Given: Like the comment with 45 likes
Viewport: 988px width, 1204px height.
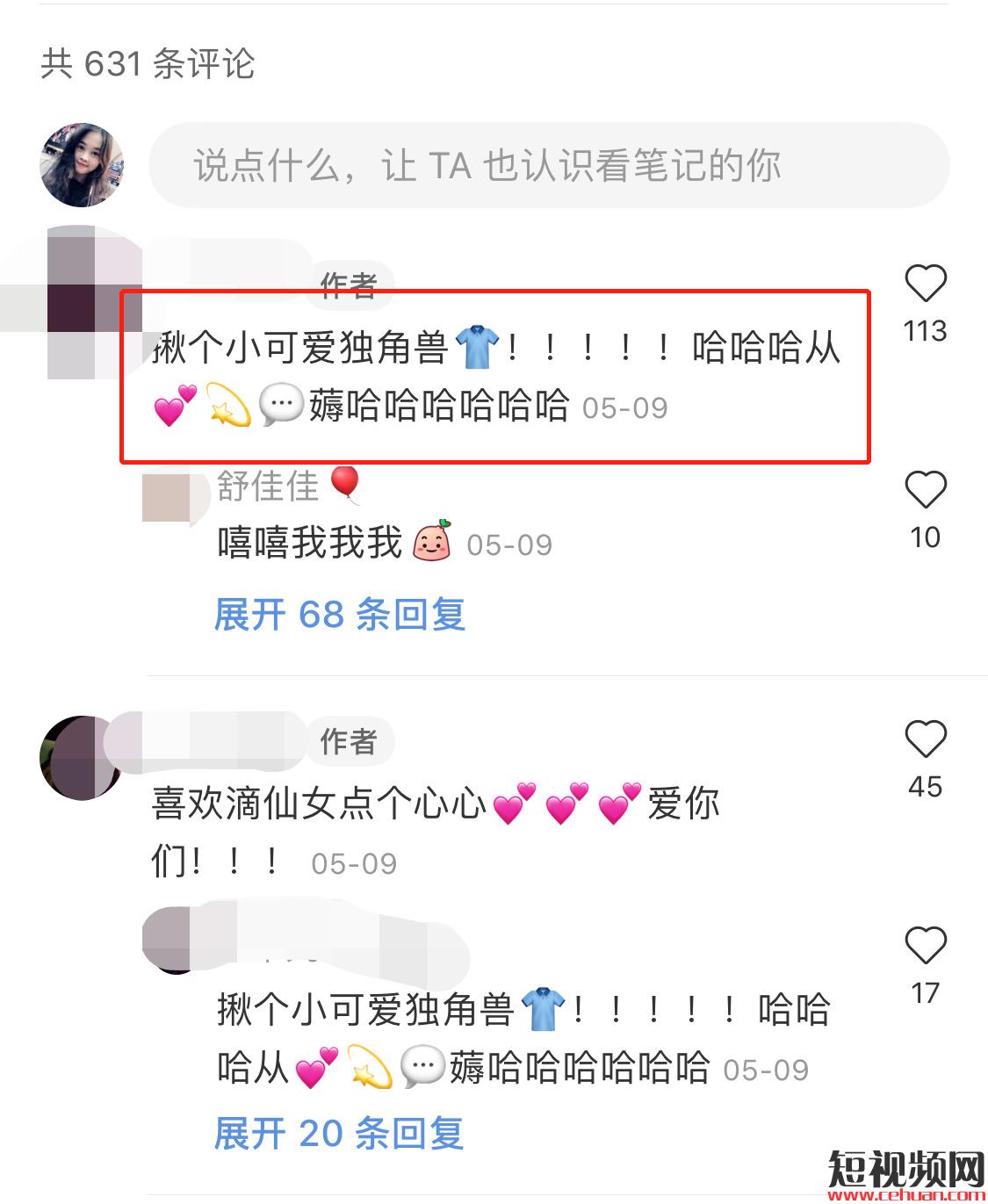Looking at the screenshot, I should point(925,739).
